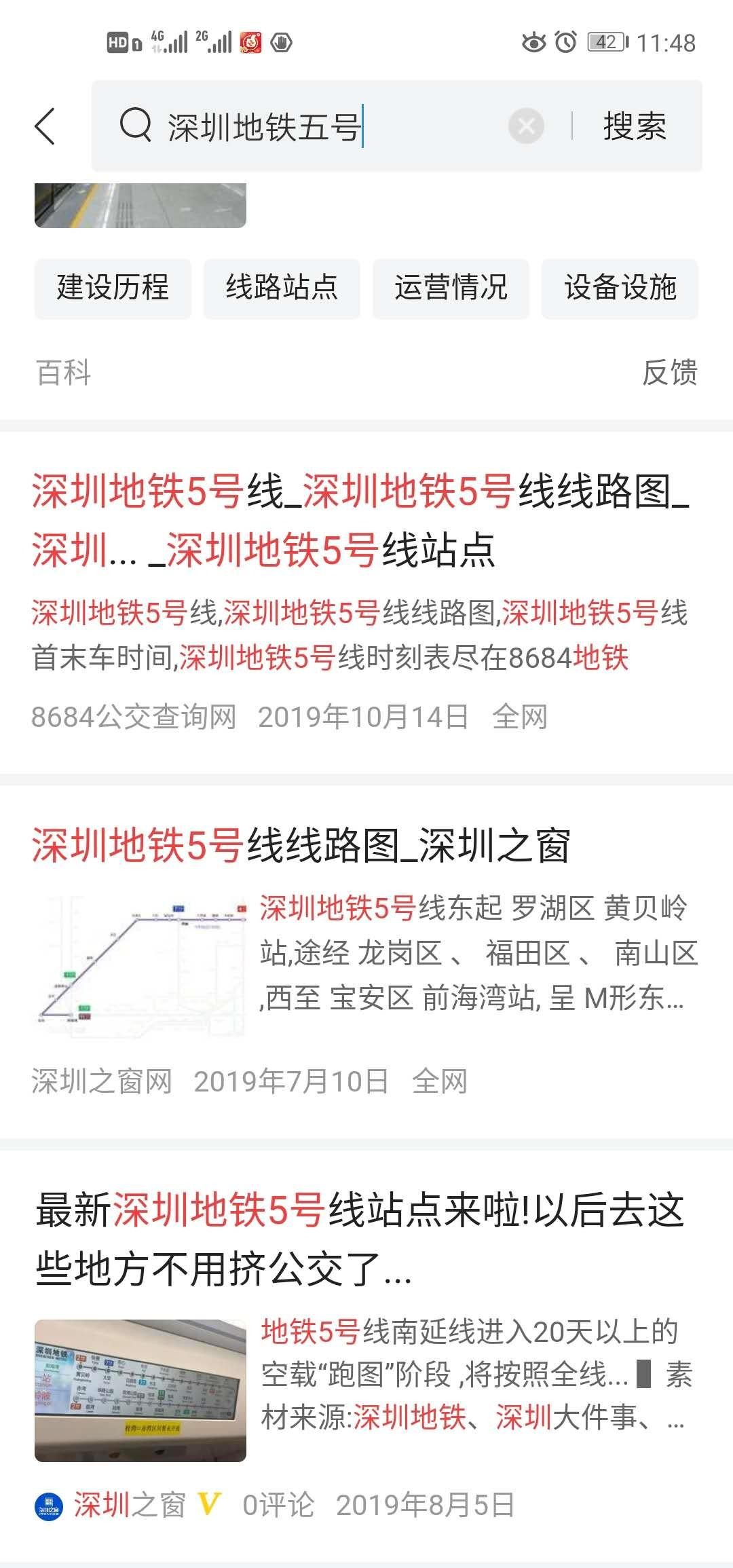Select the 建设历程 chip

tap(113, 288)
